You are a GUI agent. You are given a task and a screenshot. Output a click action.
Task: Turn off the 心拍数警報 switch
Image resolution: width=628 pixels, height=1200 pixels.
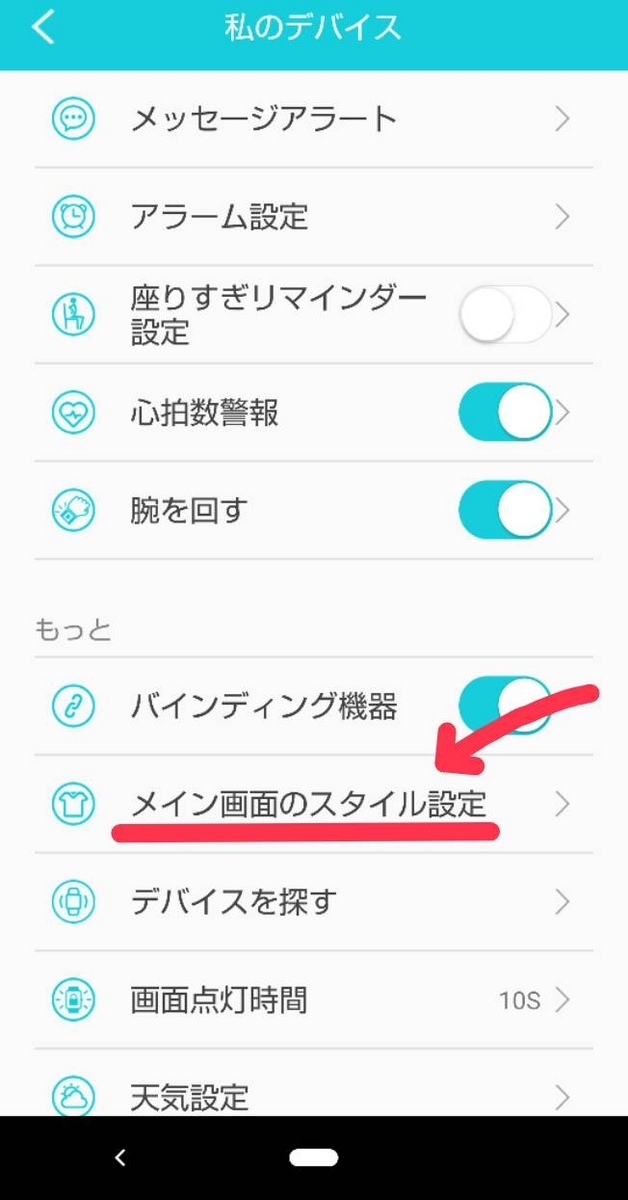(505, 412)
